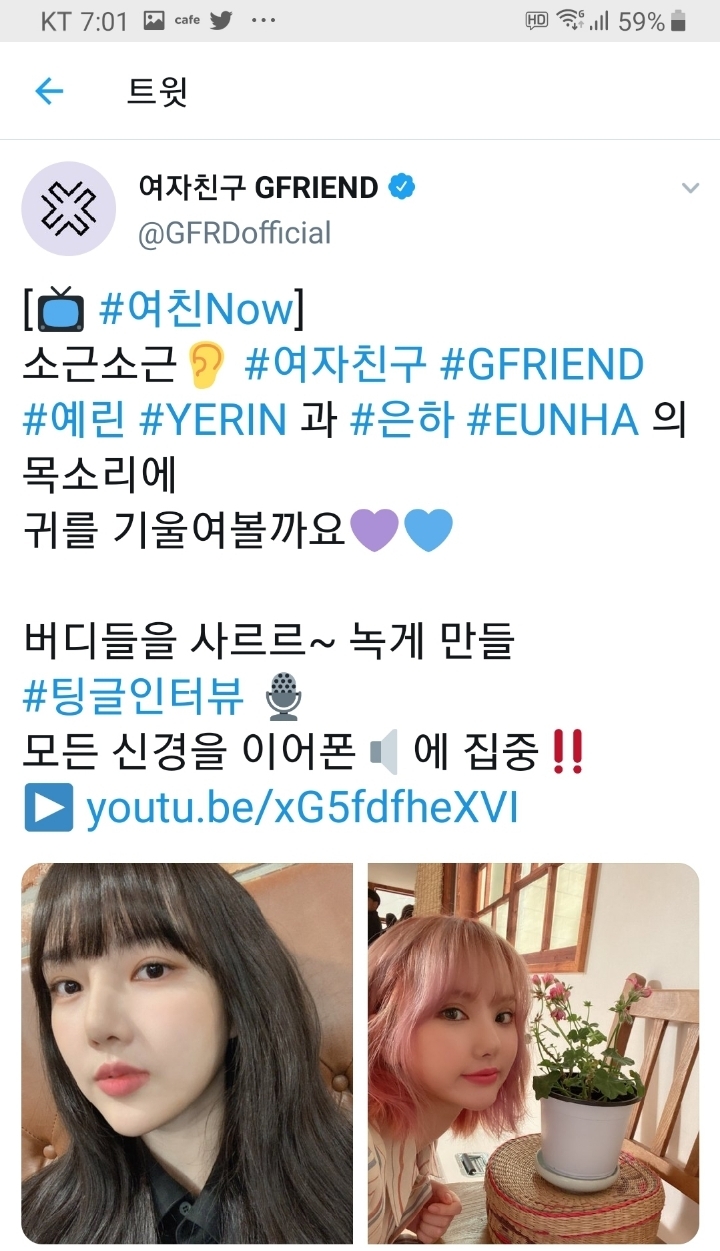720x1251 pixels.
Task: Tap the back arrow to leave the tweet
Action: pos(49,90)
